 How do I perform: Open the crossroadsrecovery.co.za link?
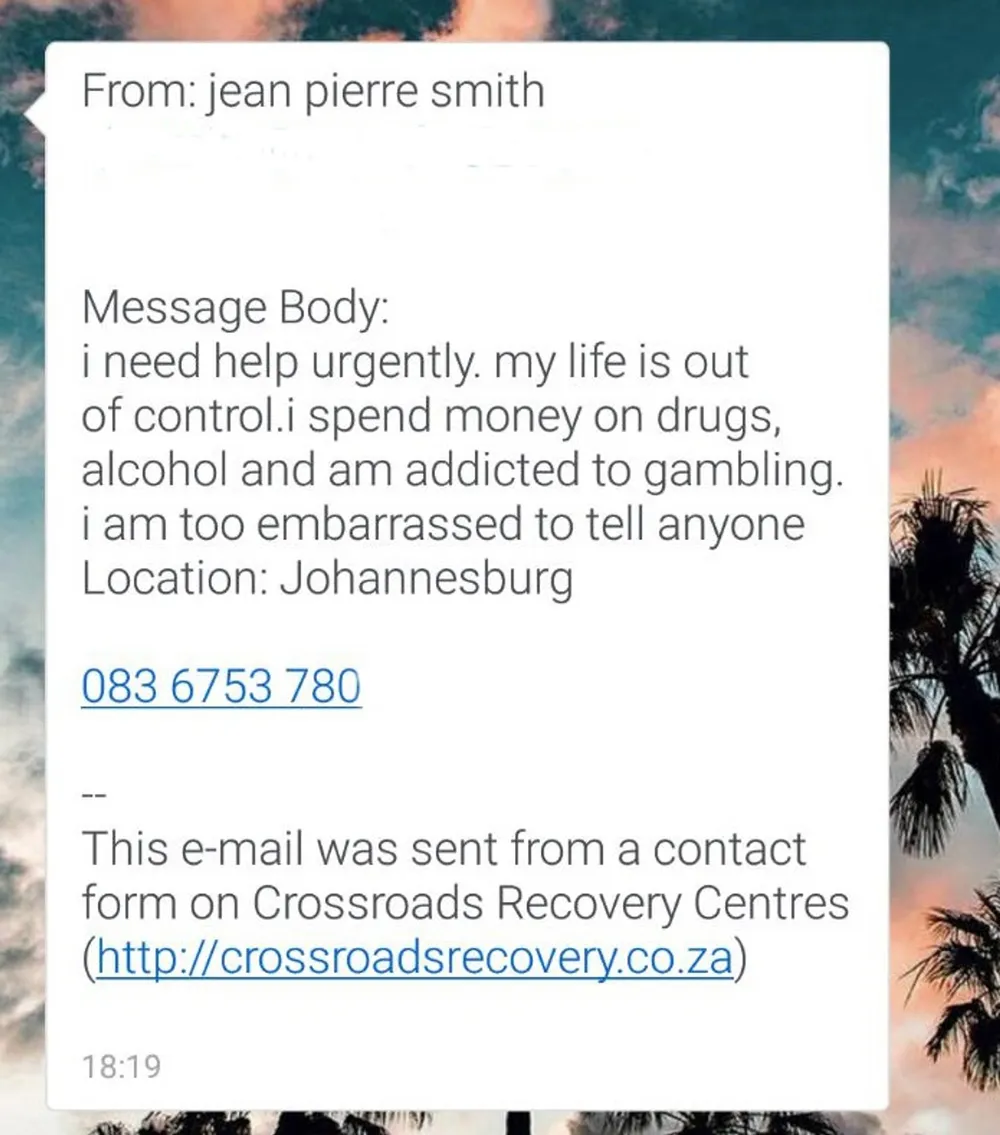(415, 961)
